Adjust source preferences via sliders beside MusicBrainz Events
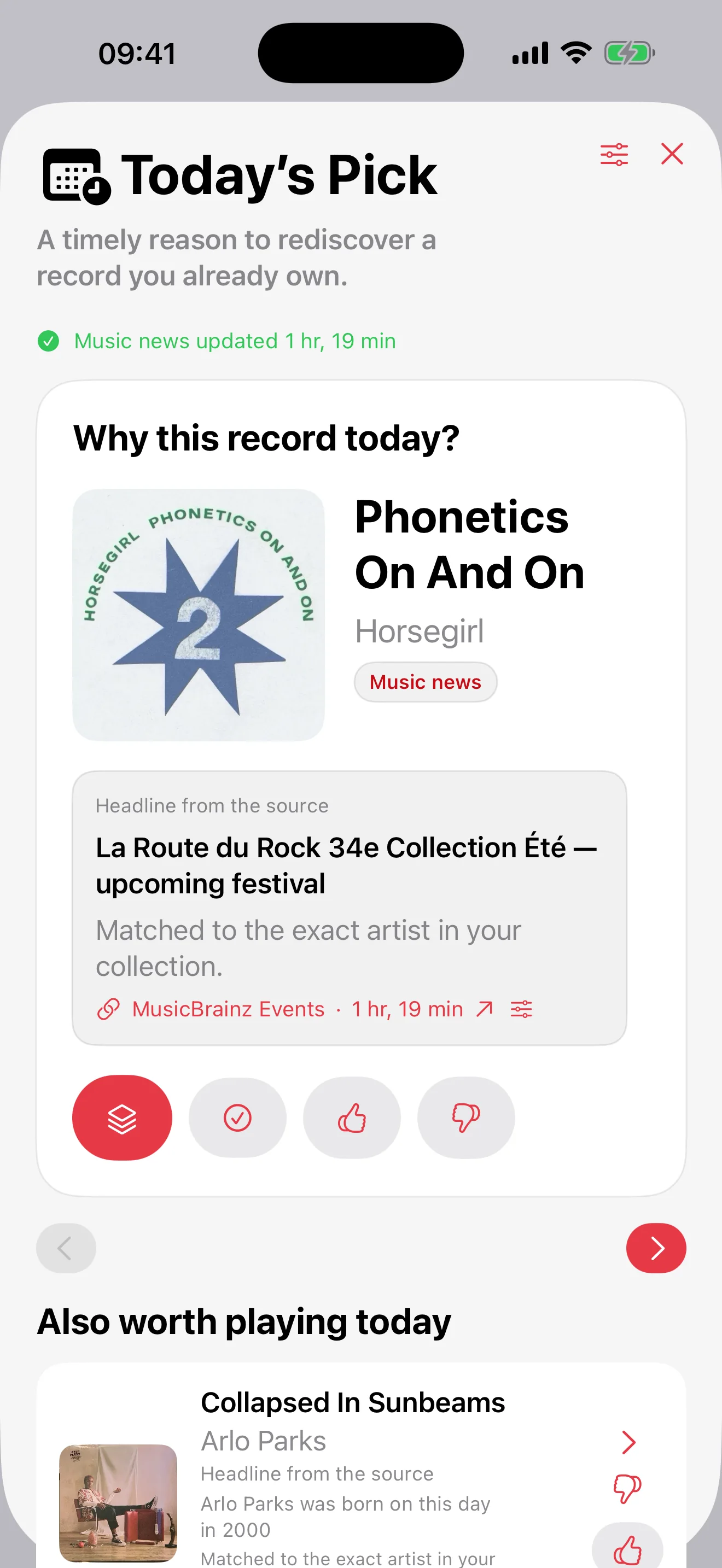 (521, 1009)
